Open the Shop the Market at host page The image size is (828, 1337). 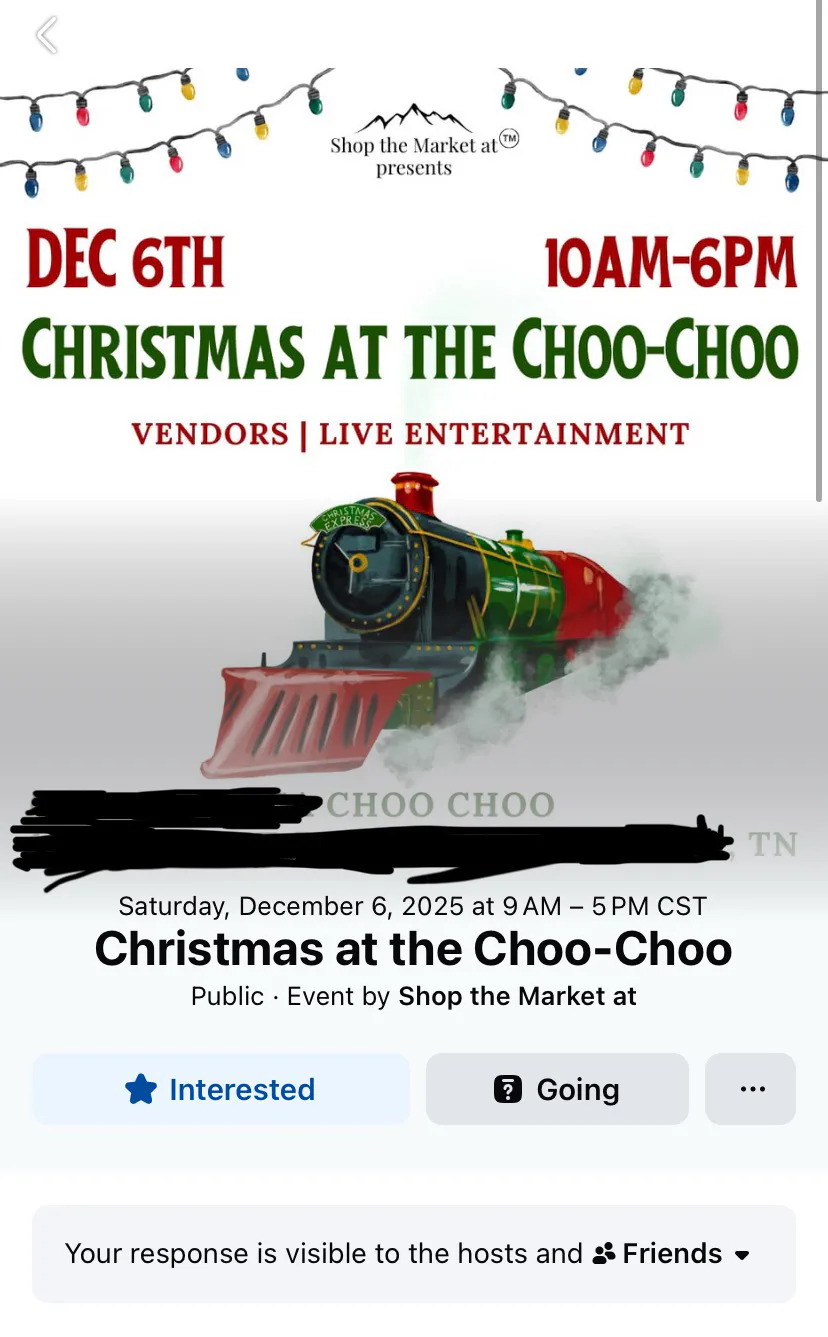(x=517, y=996)
